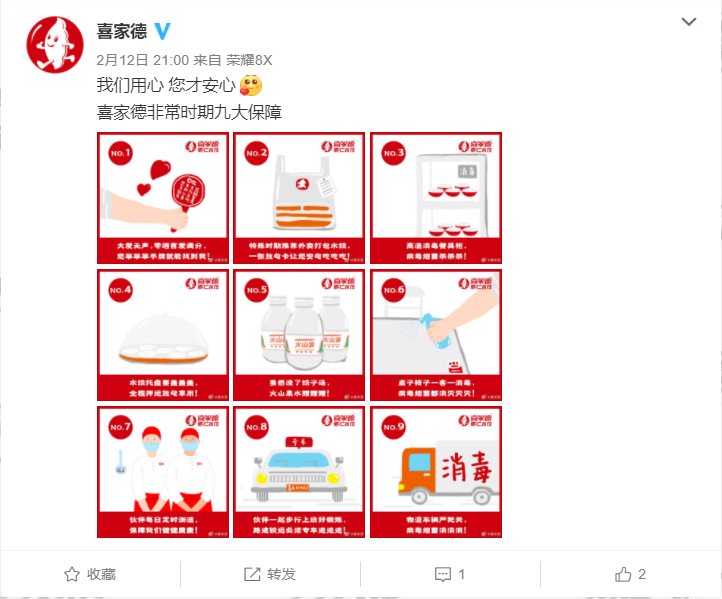Enlarge the NO.9 image thumbnail
The height and width of the screenshot is (599, 722).
coord(435,472)
